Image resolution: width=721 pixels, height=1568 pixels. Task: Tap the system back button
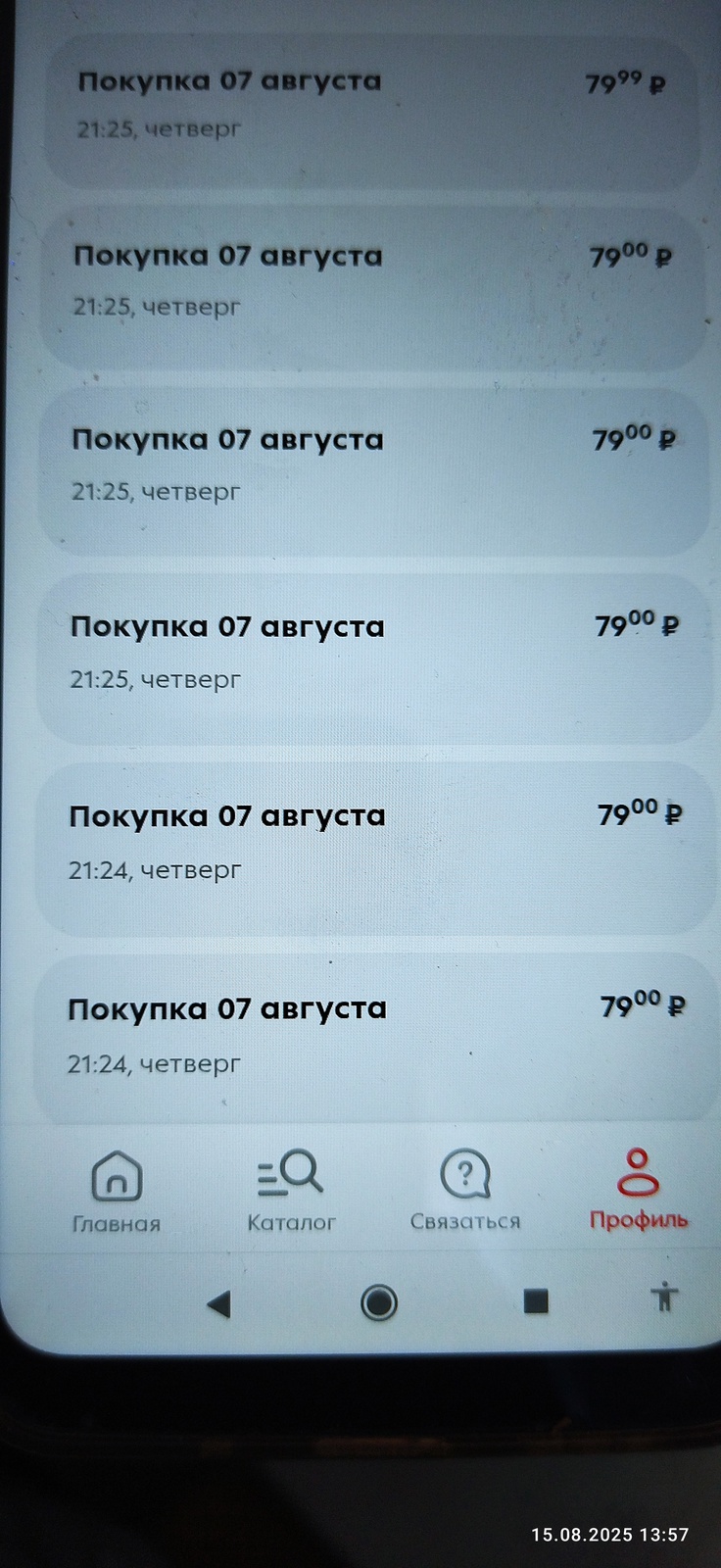coord(218,1303)
